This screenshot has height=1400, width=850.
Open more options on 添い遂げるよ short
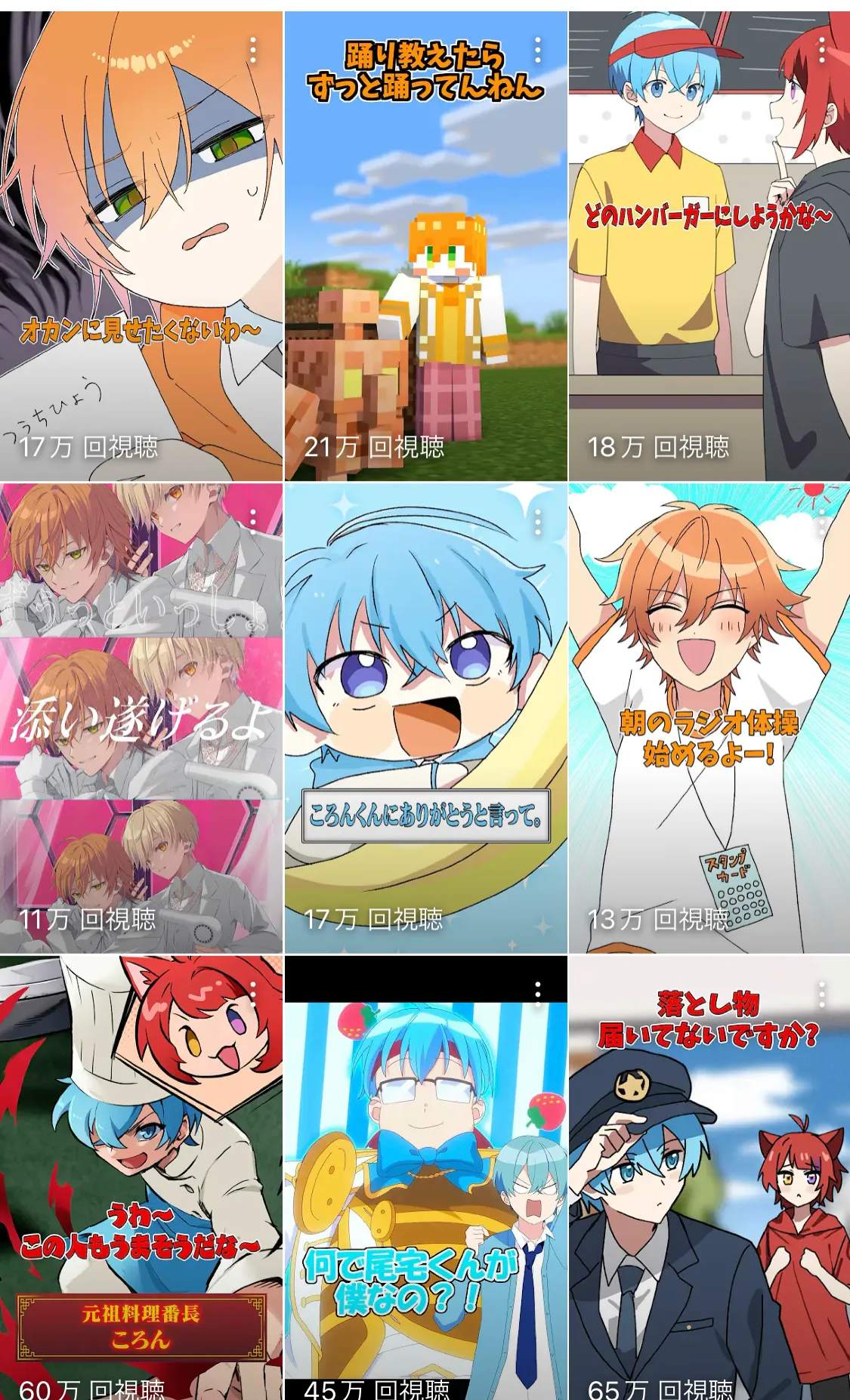point(253,523)
